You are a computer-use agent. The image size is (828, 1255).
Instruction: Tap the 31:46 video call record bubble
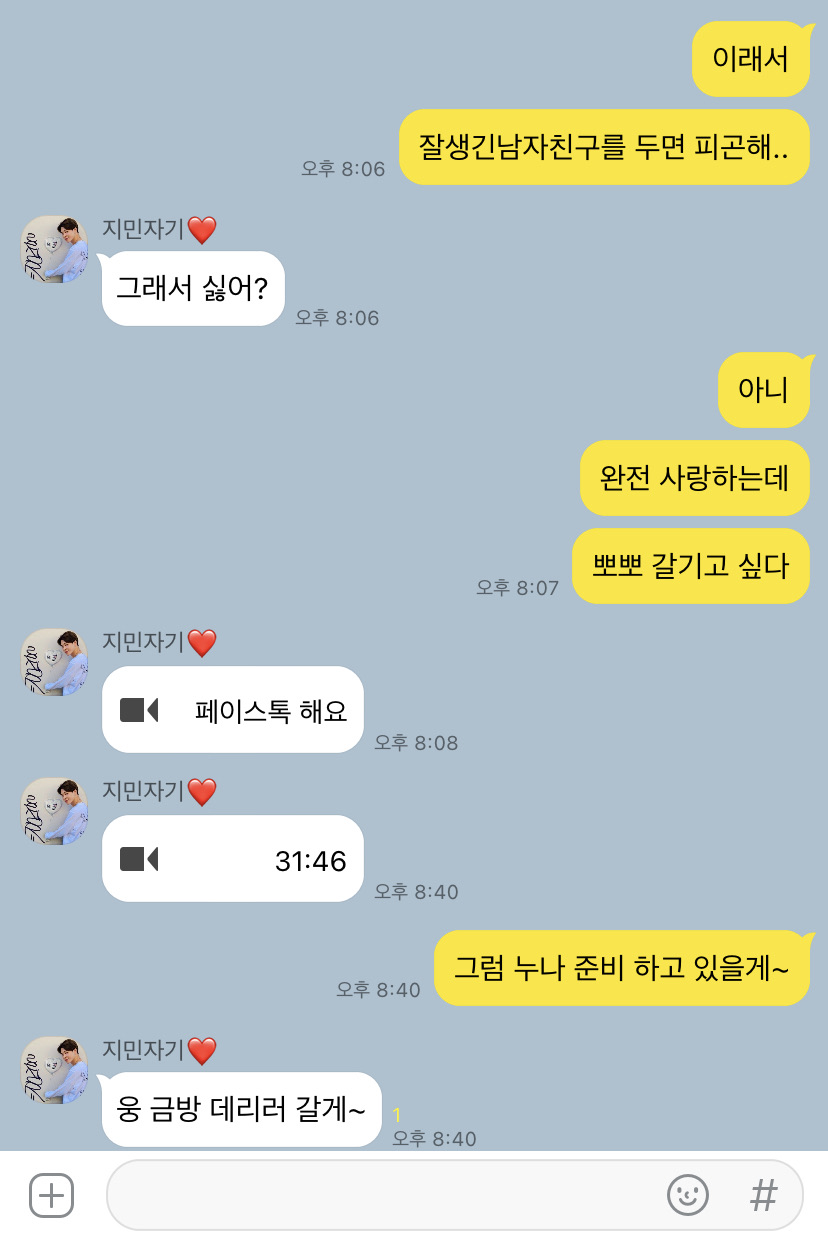click(232, 859)
